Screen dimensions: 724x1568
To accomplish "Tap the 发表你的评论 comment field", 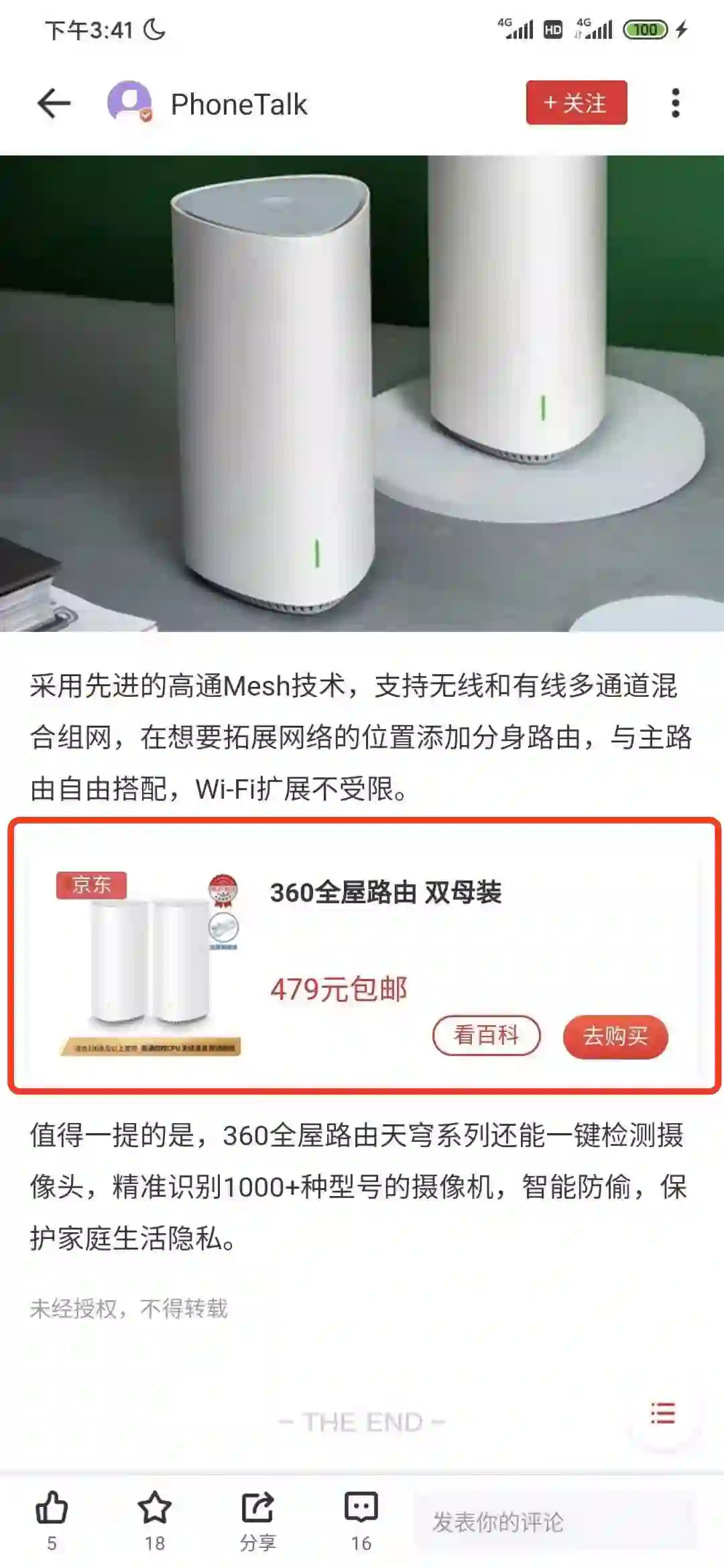I will click(555, 1522).
